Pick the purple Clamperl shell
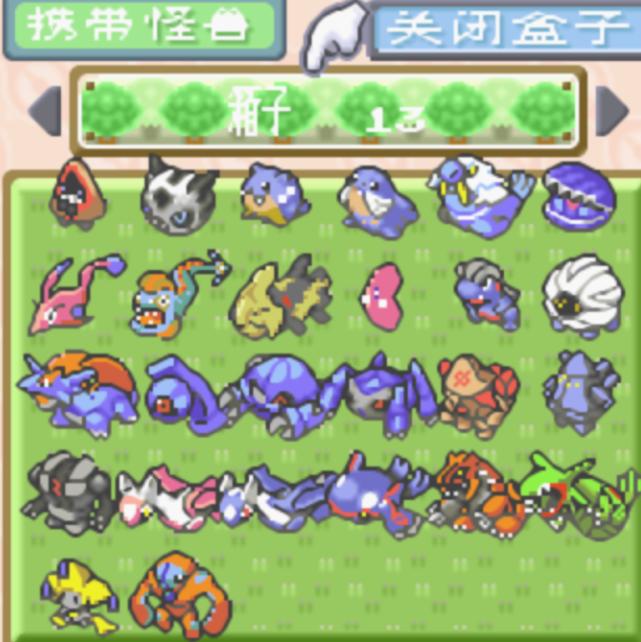Screen dimensions: 641x642 (579, 195)
